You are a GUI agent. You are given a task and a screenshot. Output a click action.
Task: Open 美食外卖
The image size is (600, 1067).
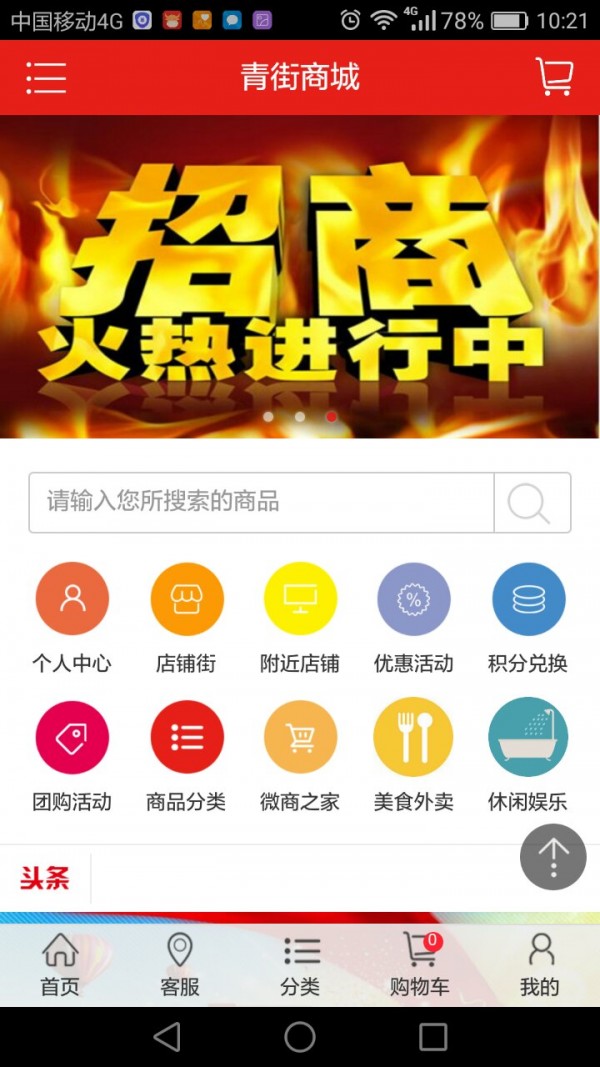[413, 739]
